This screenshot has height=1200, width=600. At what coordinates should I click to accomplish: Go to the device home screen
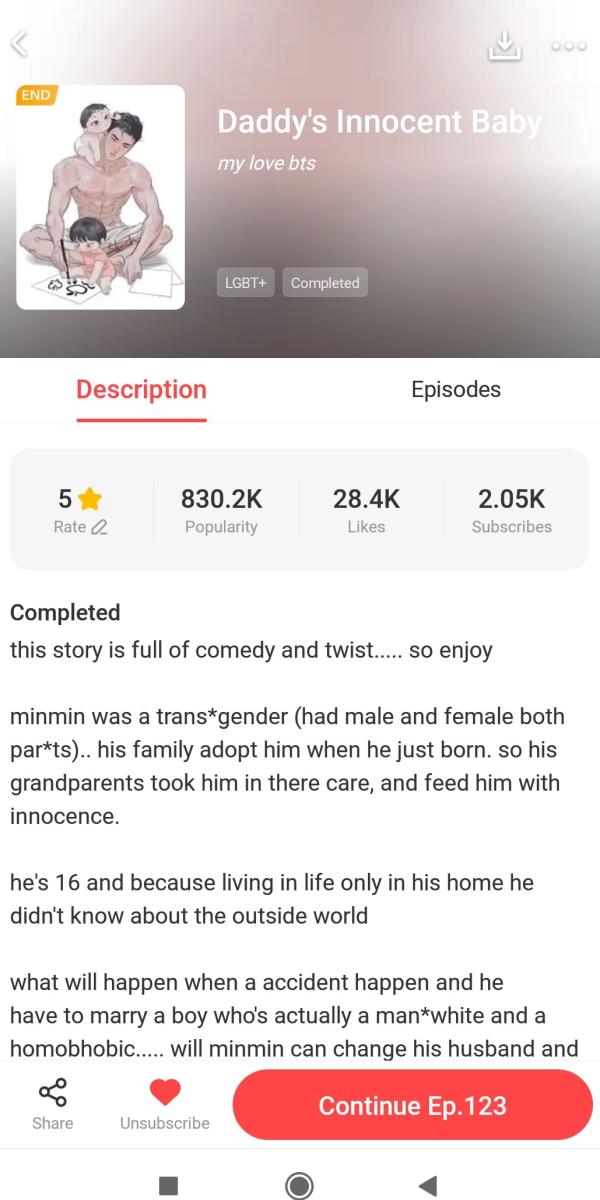pyautogui.click(x=298, y=1185)
